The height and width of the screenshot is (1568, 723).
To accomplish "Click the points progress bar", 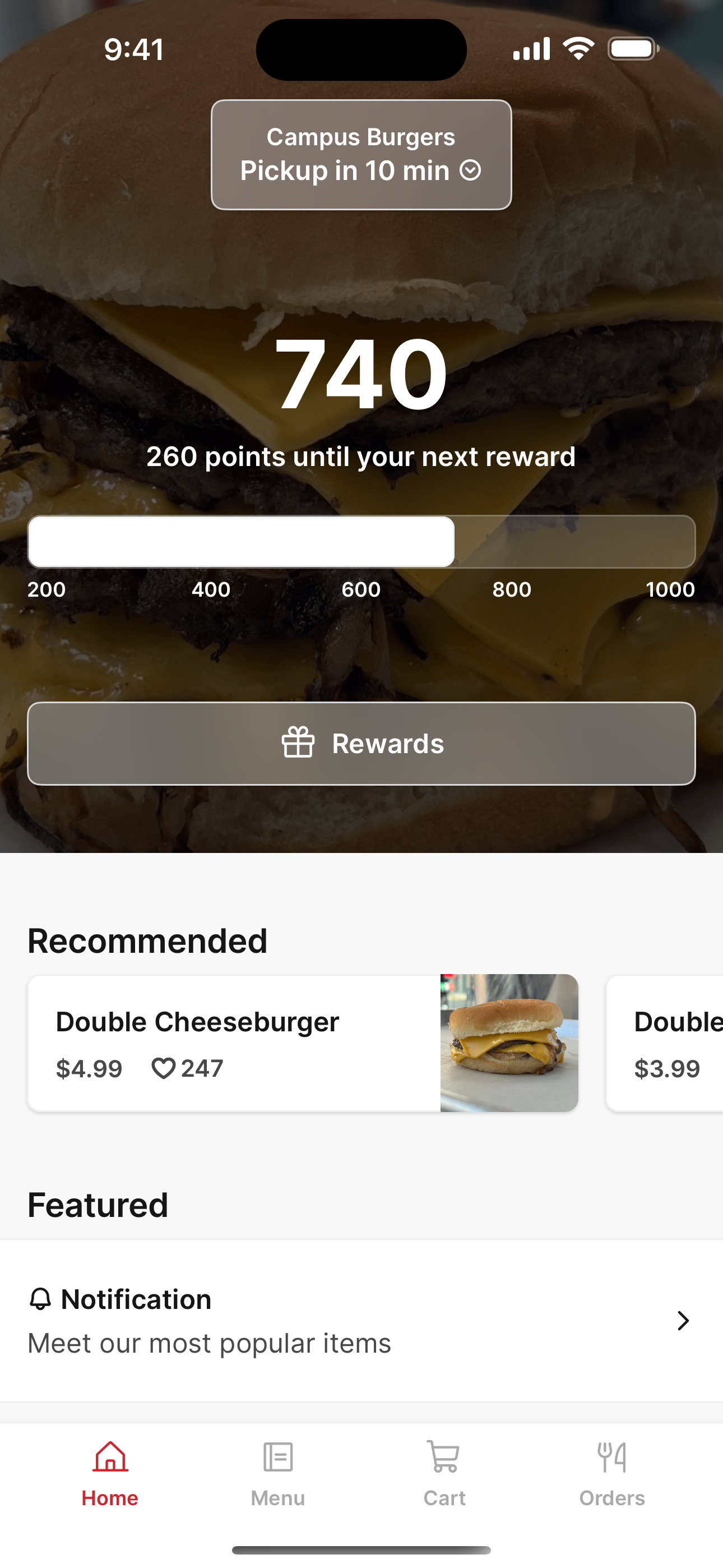I will pyautogui.click(x=361, y=542).
